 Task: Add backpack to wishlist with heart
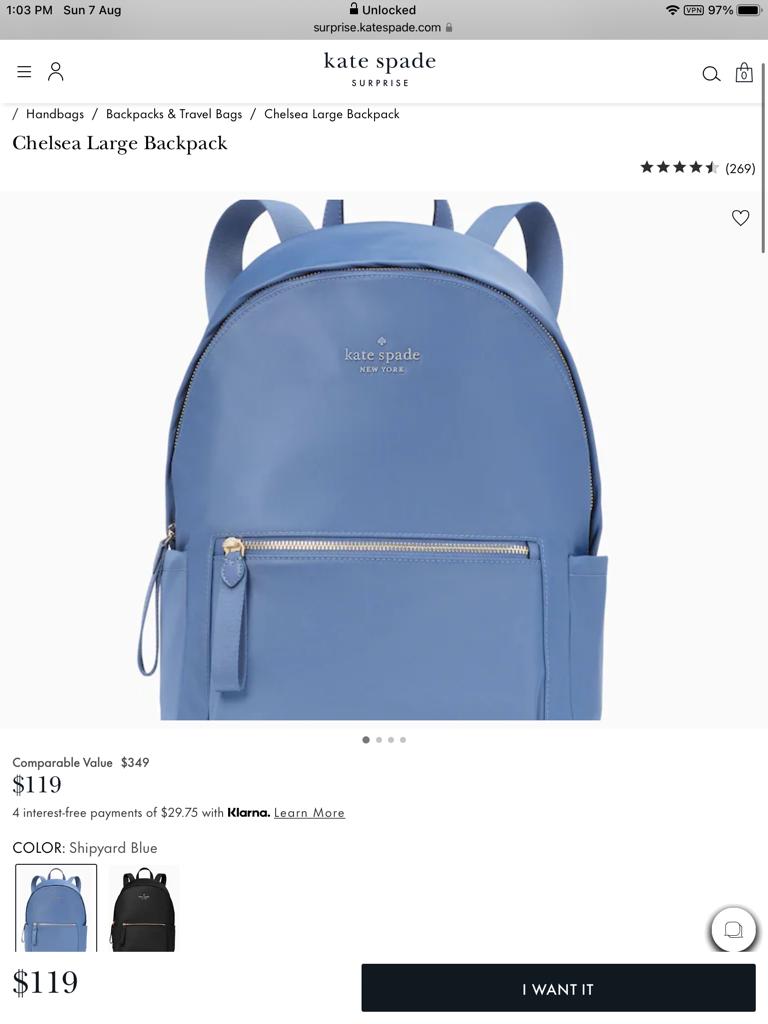[x=740, y=218]
